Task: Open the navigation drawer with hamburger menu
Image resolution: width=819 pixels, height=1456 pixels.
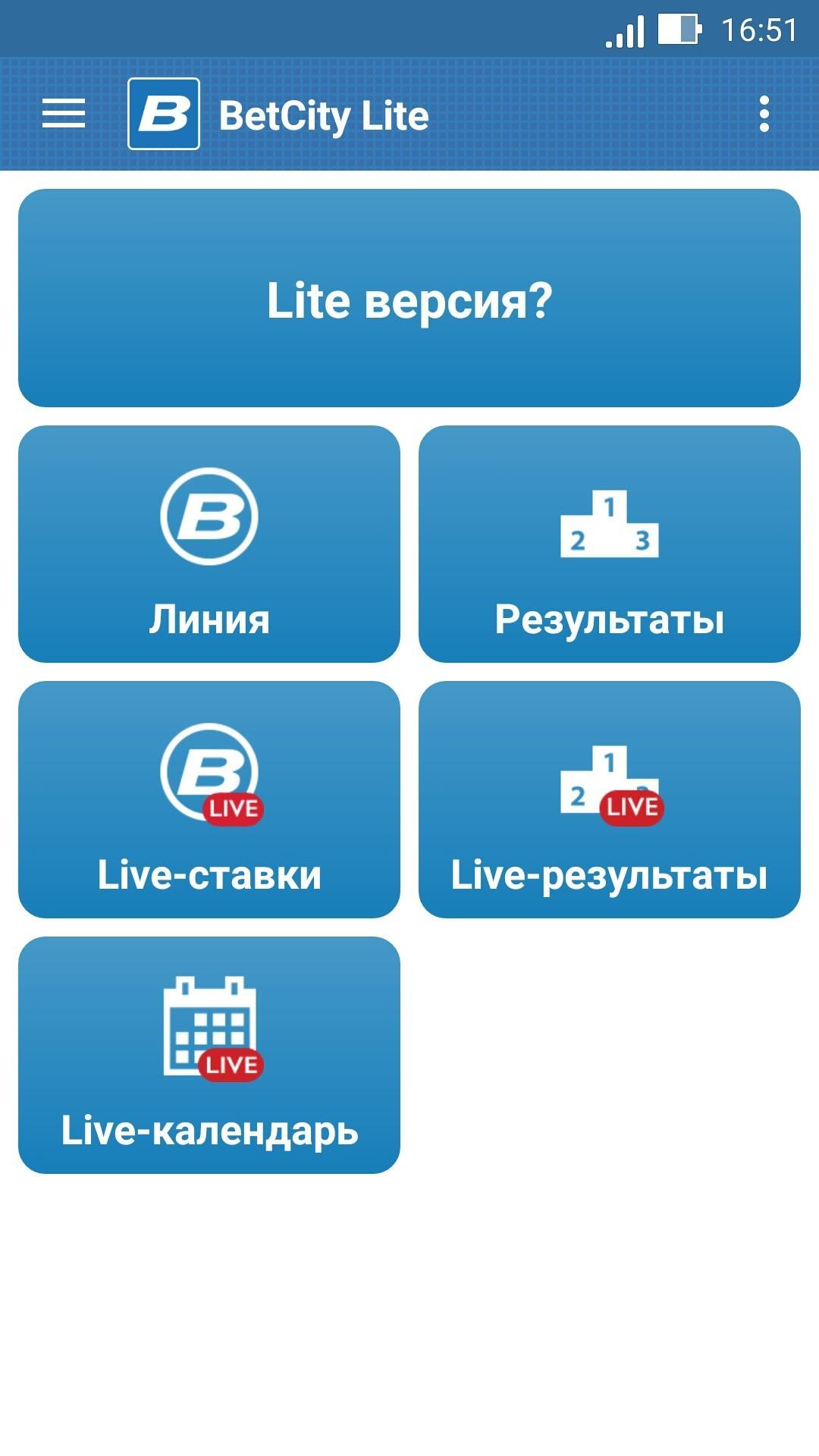Action: pos(64,115)
